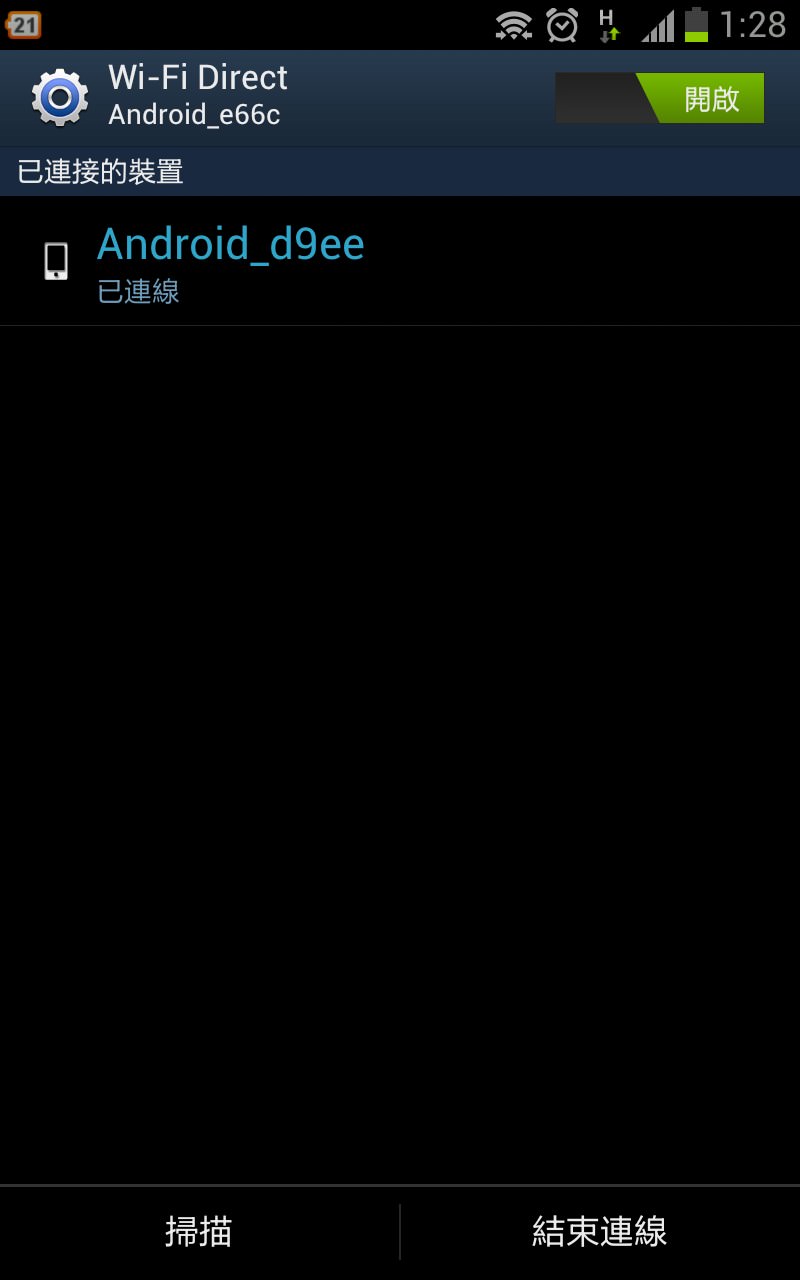This screenshot has width=800, height=1280.
Task: Tap the 掃描 scan button
Action: click(x=199, y=1231)
